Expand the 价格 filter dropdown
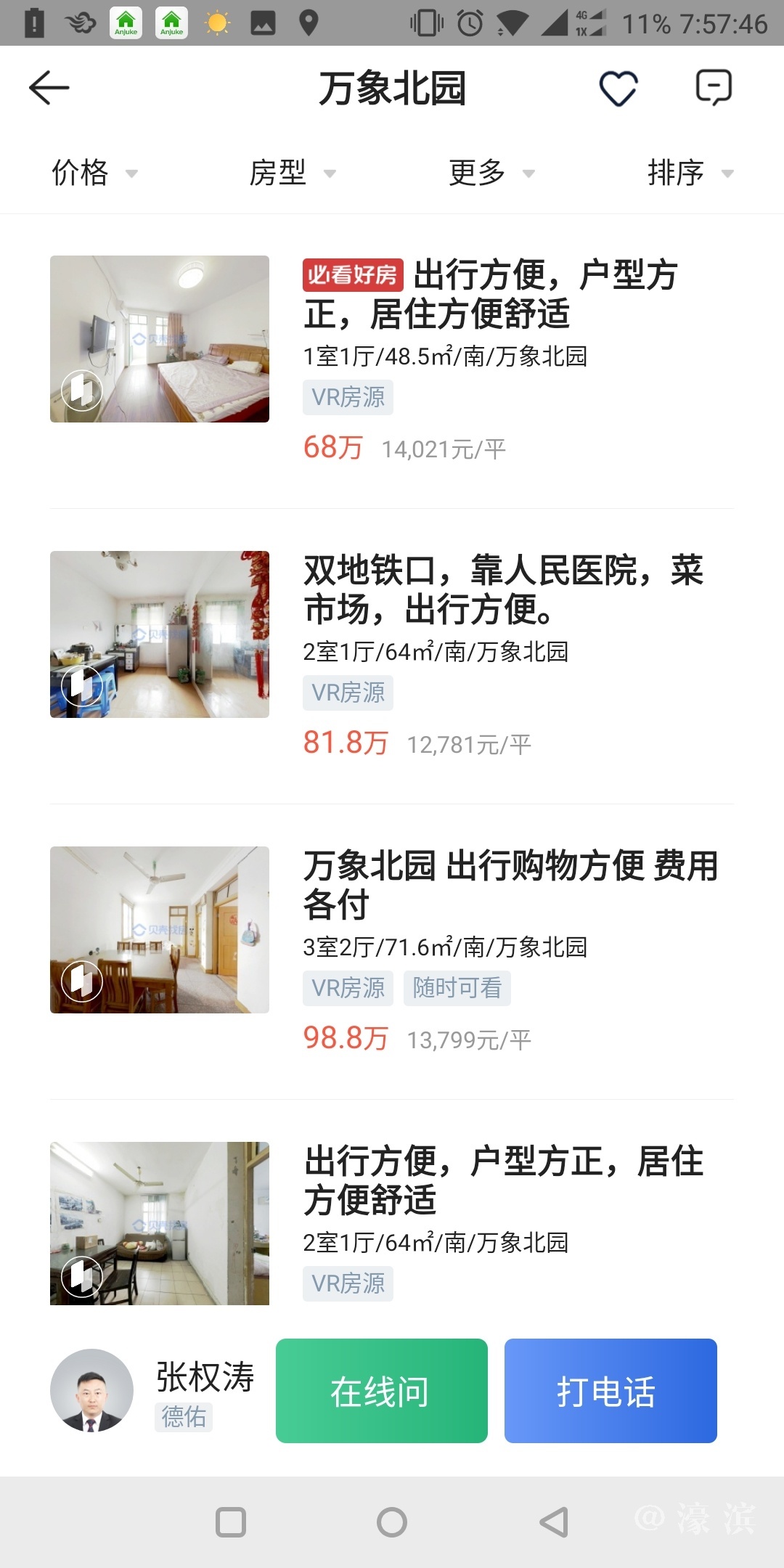The width and height of the screenshot is (784, 1568). click(94, 173)
